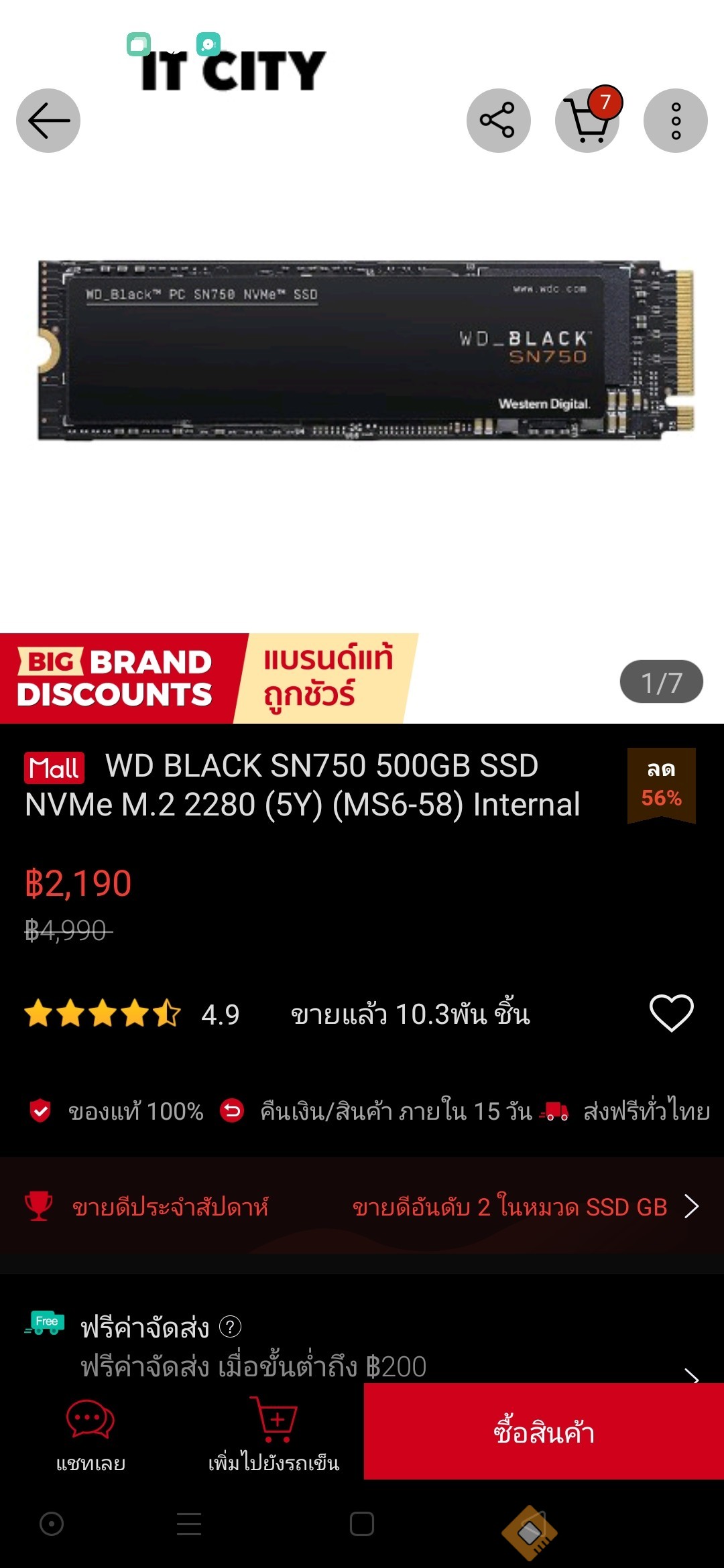Go back using the arrow button
The image size is (724, 1568).
(48, 121)
